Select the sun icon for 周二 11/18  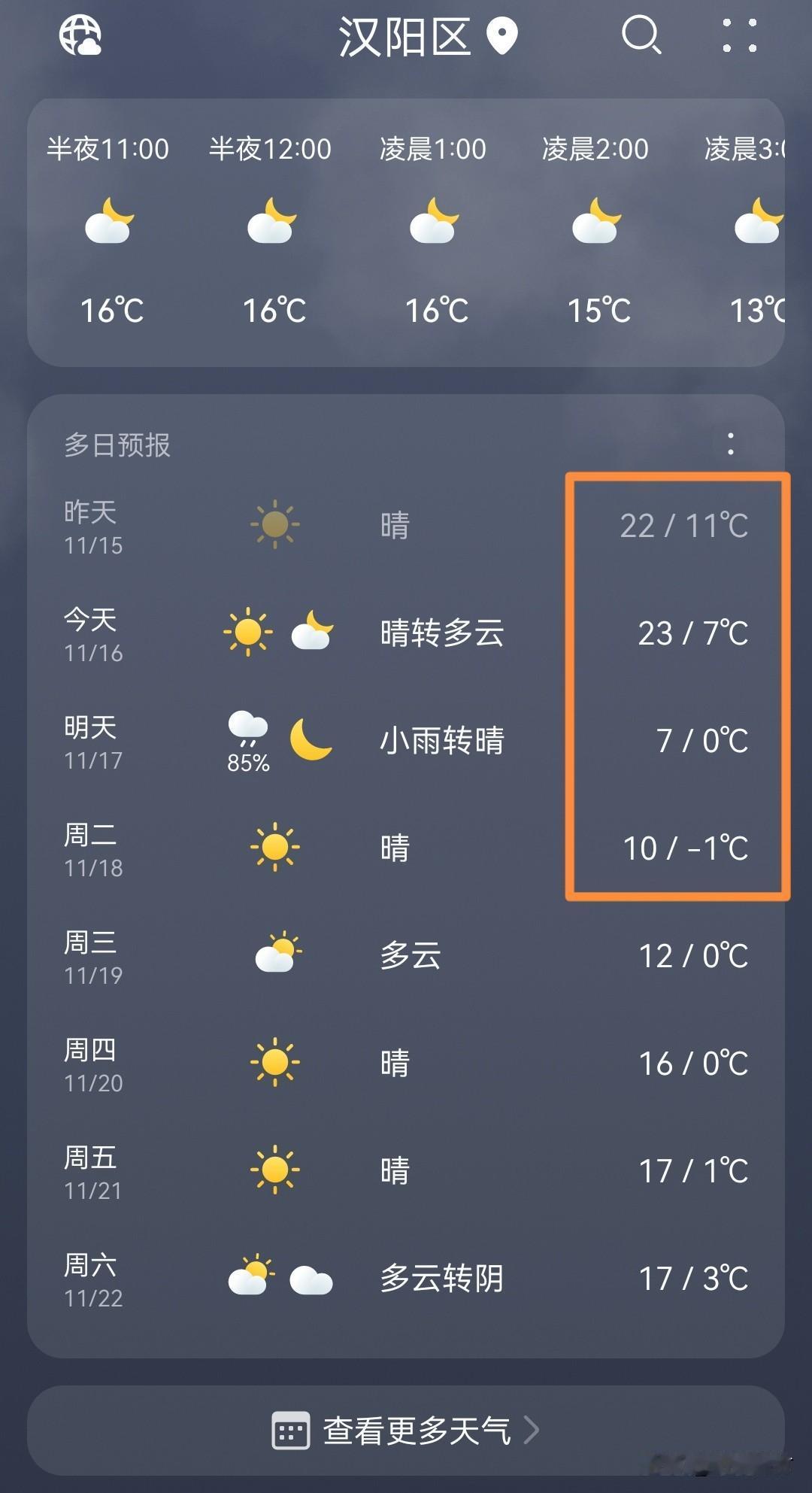point(277,847)
